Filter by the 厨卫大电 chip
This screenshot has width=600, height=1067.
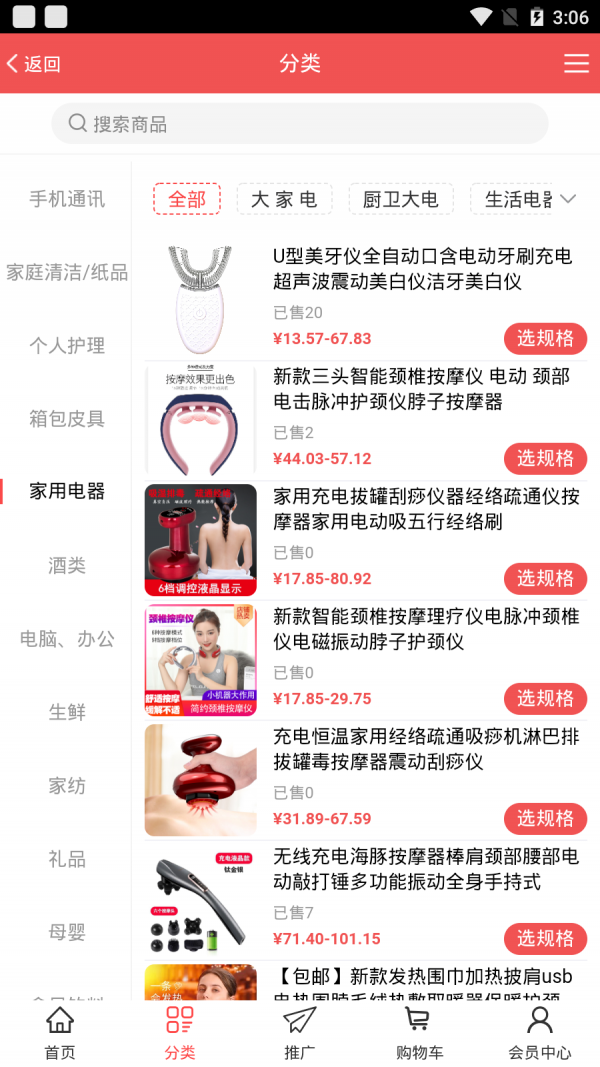click(x=400, y=199)
